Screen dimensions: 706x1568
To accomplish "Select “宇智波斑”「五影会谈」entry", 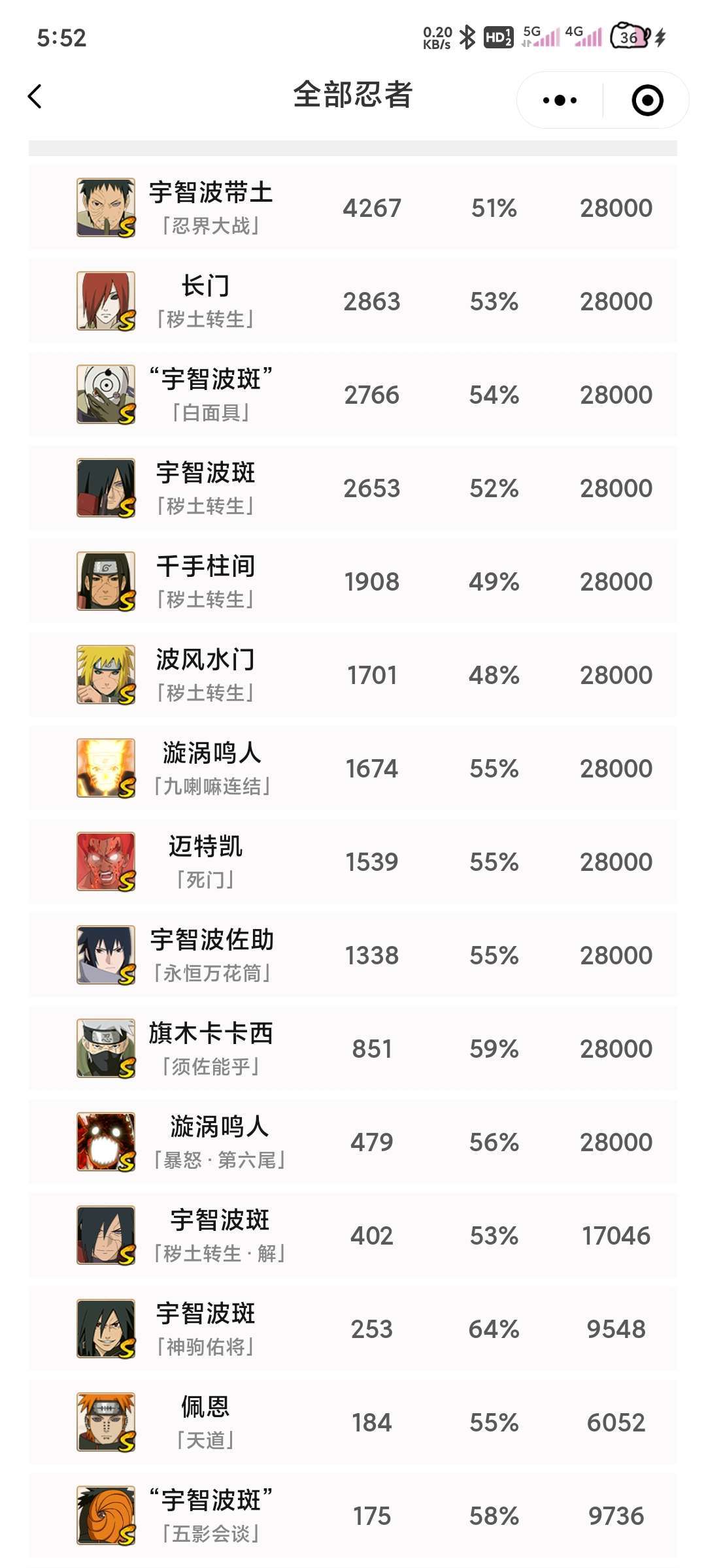I will 353,1516.
